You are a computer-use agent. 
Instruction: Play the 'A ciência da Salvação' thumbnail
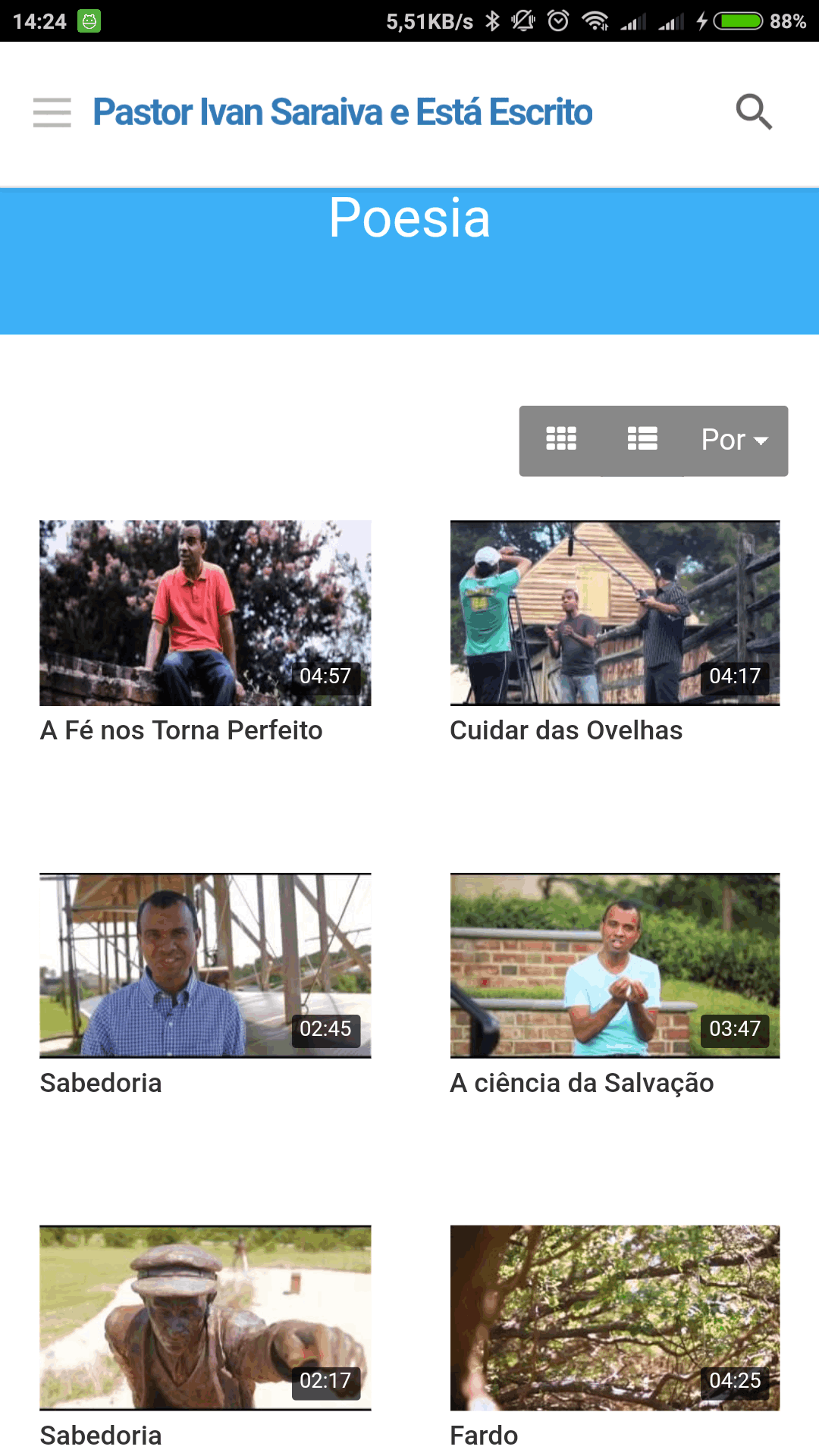point(614,965)
